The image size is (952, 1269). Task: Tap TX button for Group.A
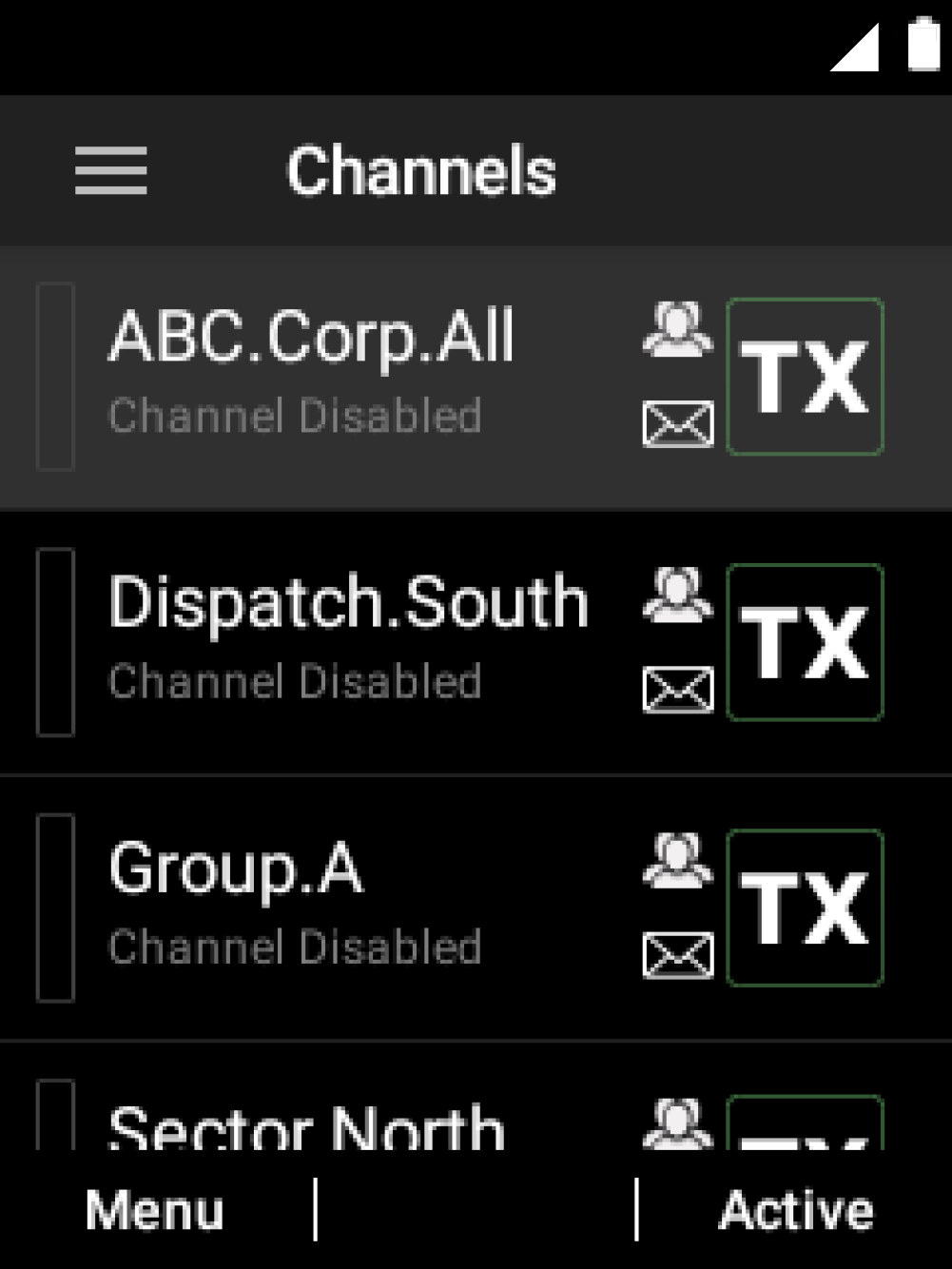(x=805, y=908)
